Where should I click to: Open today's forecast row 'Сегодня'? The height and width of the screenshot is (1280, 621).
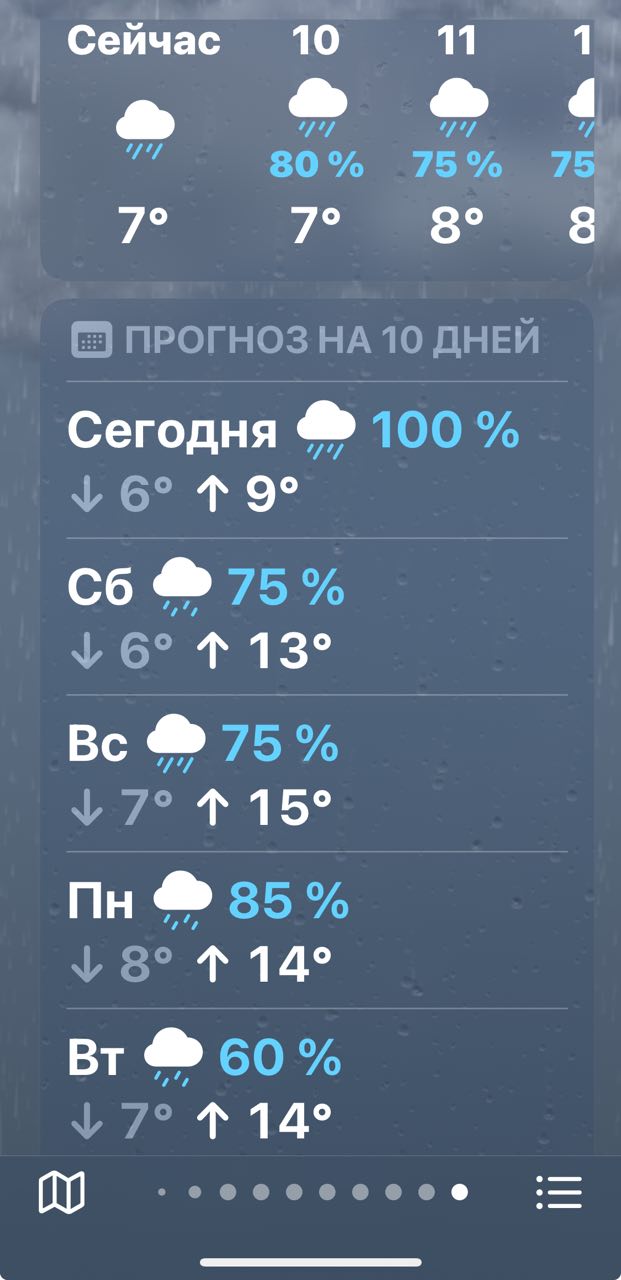(x=316, y=460)
